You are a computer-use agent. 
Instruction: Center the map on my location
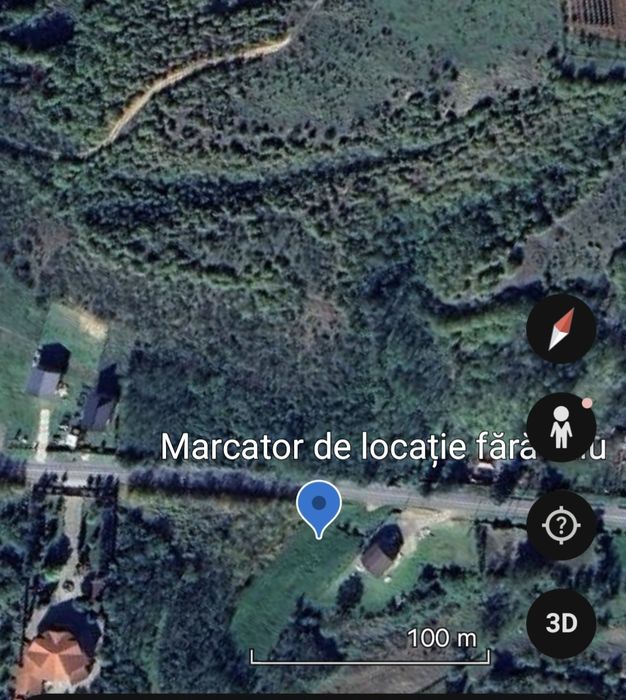(x=561, y=524)
